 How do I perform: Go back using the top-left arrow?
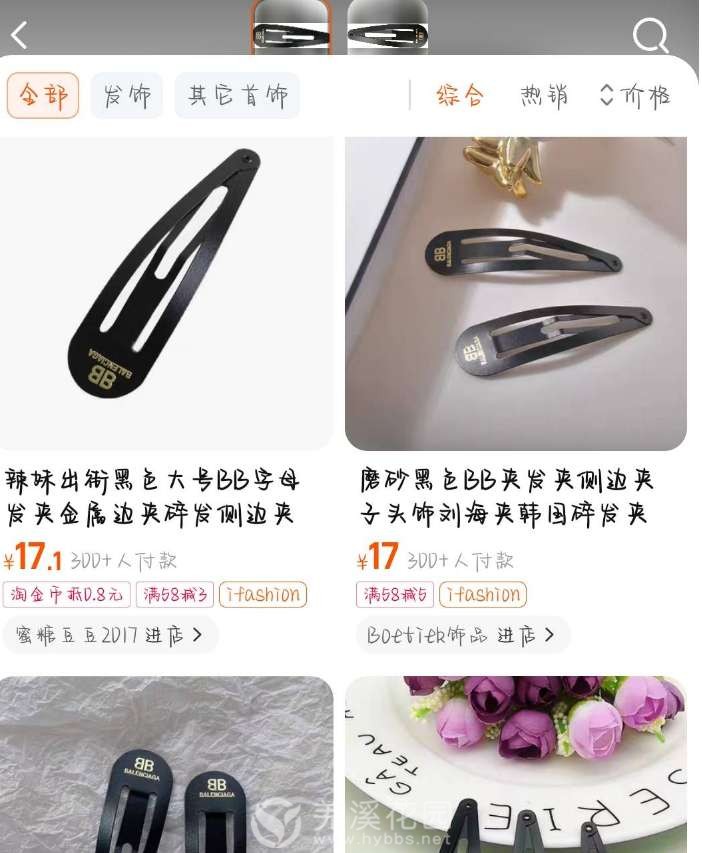19,36
